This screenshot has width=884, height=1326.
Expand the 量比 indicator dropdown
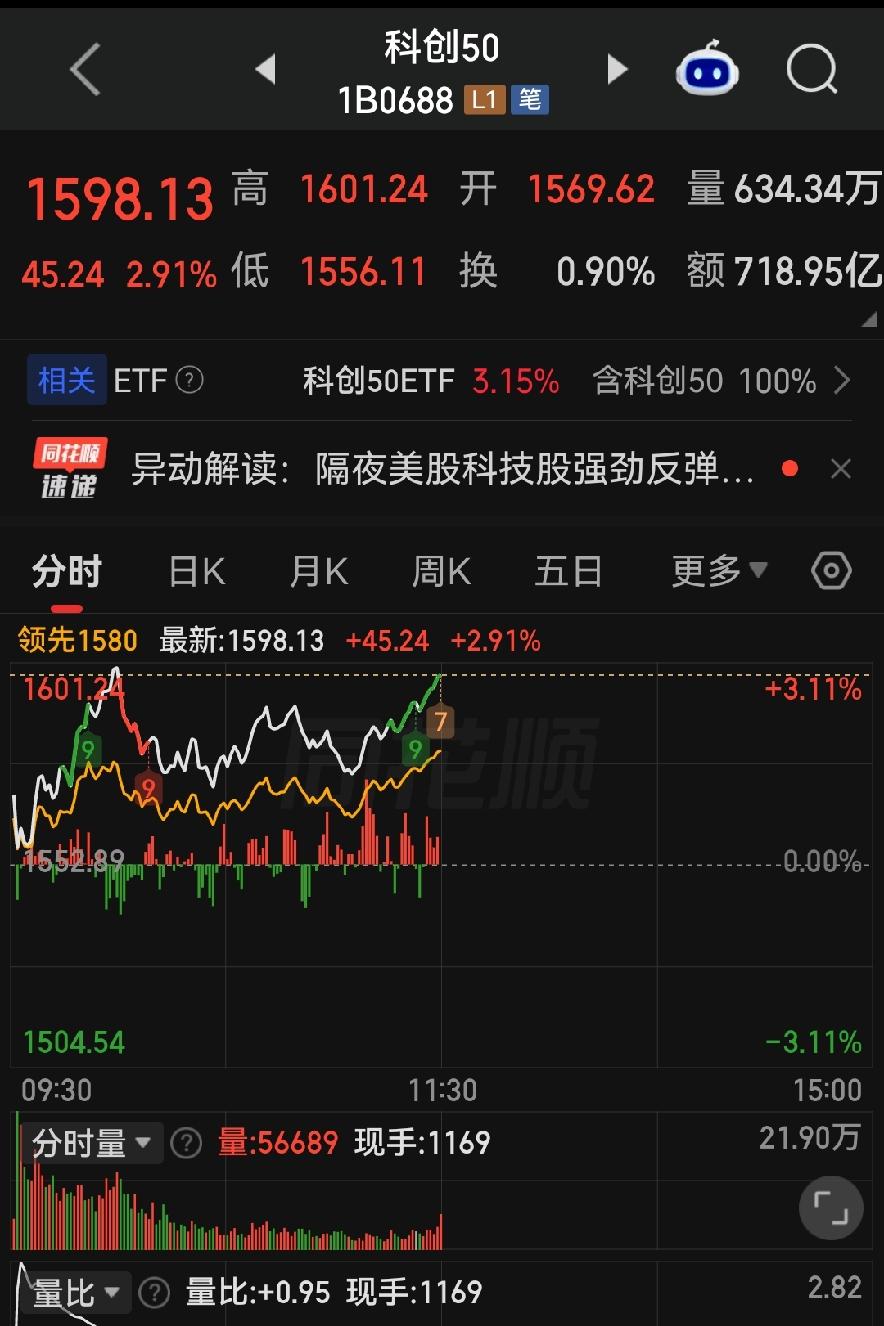click(76, 1292)
